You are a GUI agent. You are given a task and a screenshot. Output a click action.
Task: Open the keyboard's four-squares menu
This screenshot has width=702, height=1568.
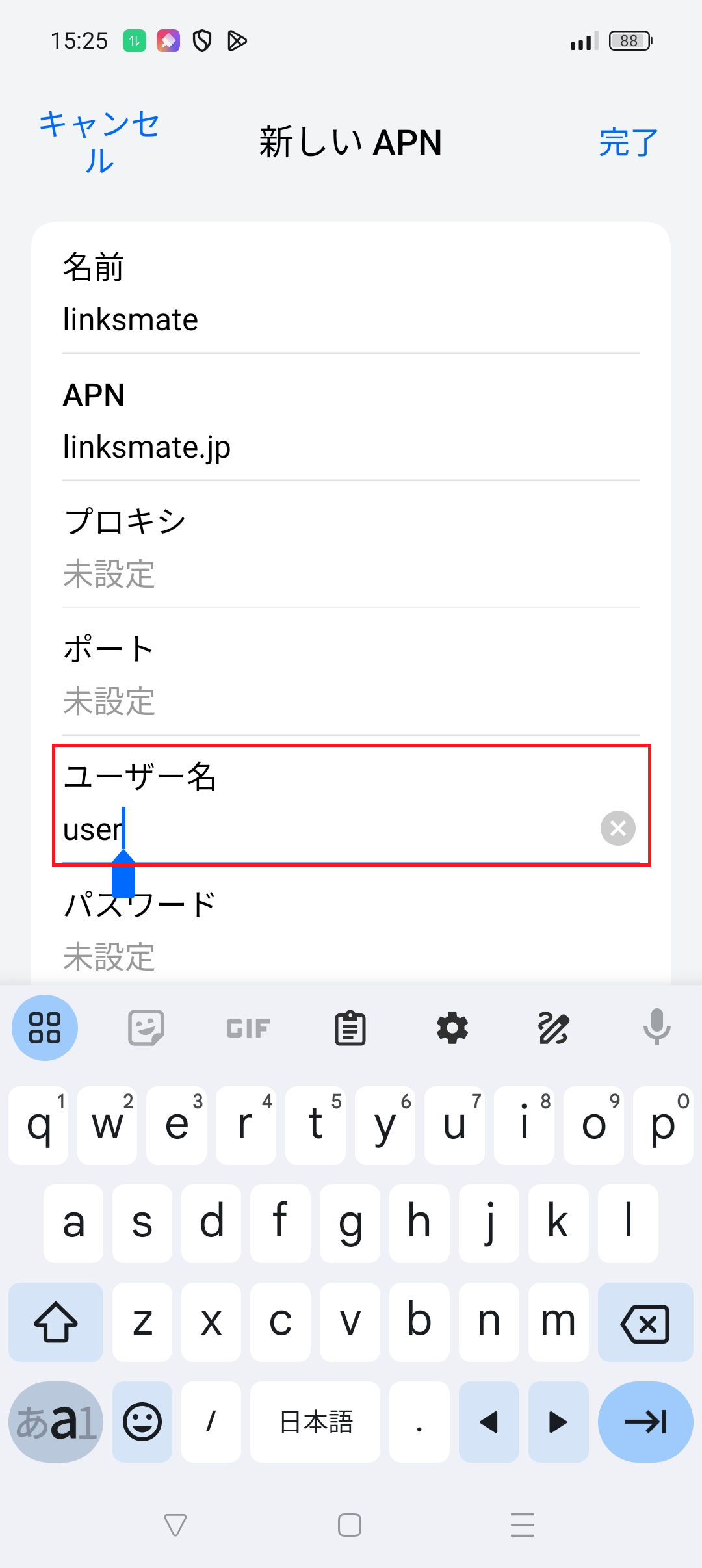[45, 1028]
